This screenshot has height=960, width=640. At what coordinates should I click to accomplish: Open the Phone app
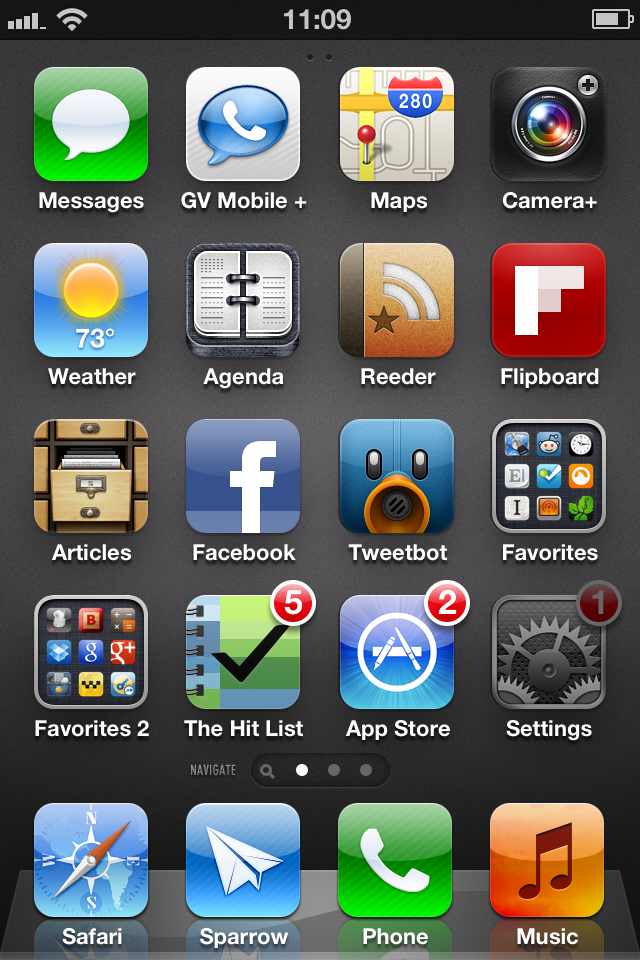tap(395, 860)
